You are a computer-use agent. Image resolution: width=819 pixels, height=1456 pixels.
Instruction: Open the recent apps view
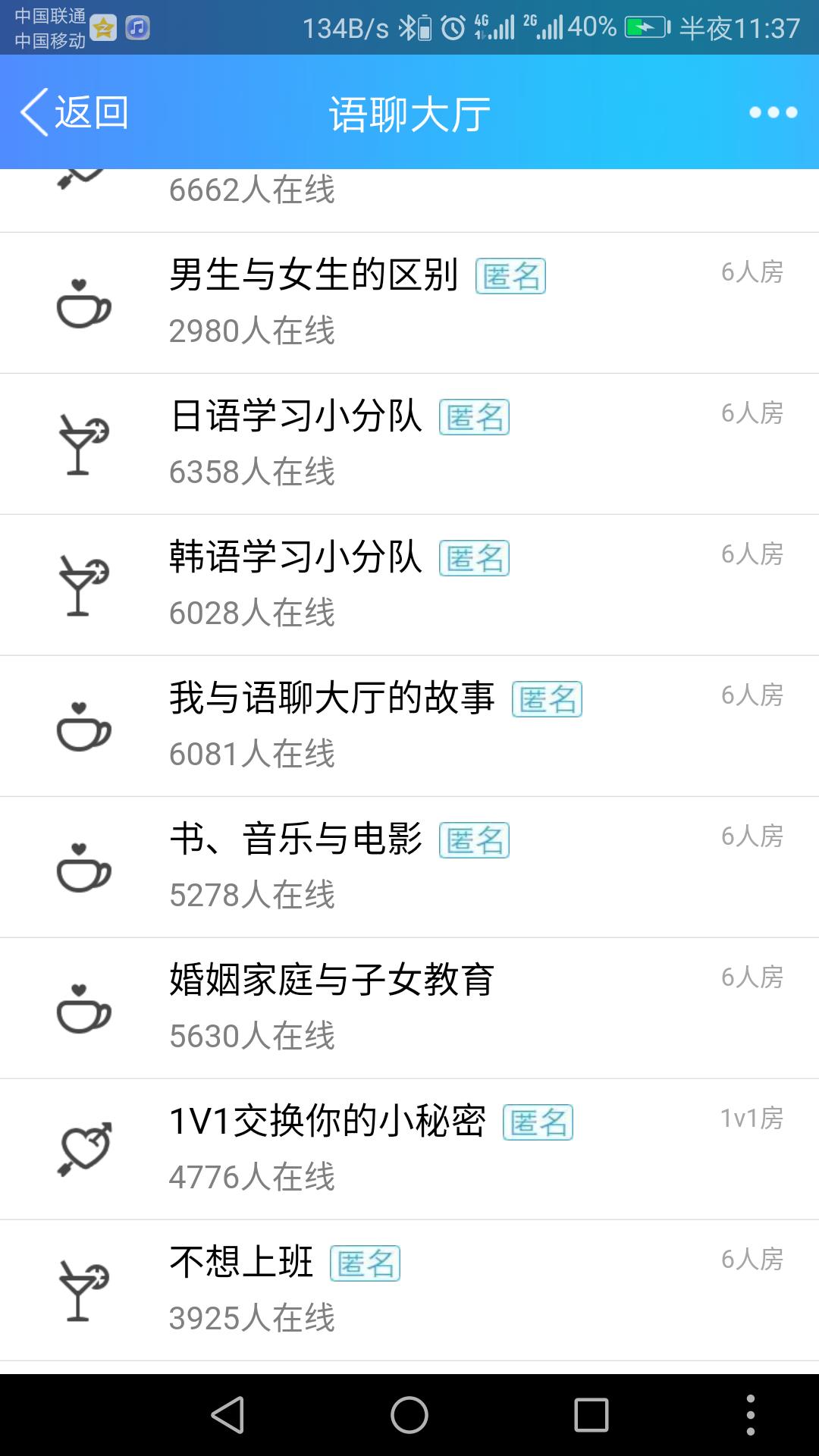591,1415
